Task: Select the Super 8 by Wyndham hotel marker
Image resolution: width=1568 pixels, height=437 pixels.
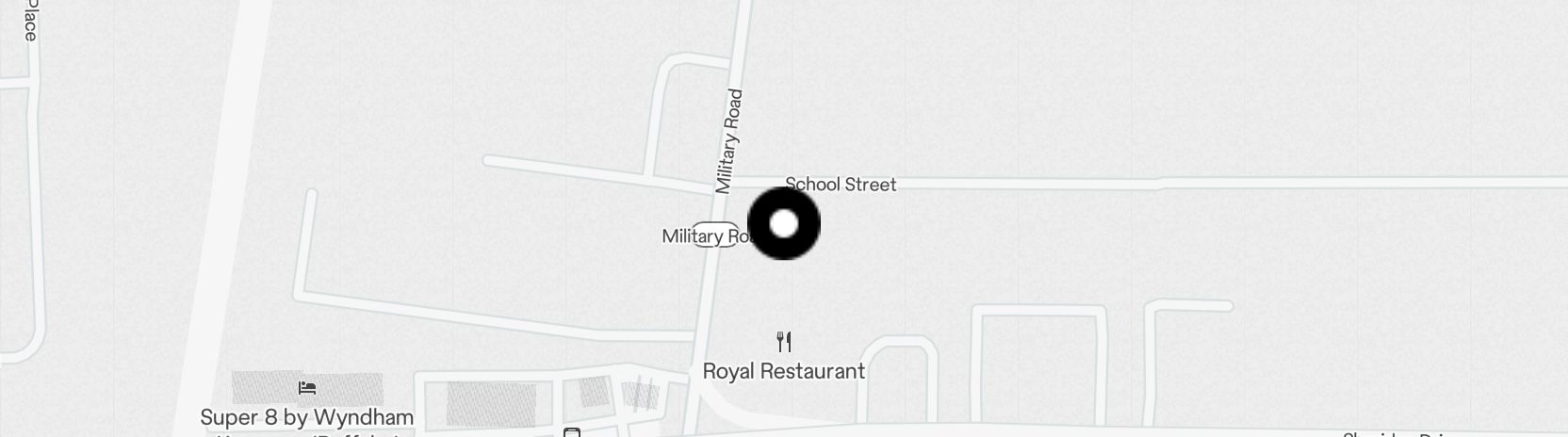Action: (x=306, y=388)
